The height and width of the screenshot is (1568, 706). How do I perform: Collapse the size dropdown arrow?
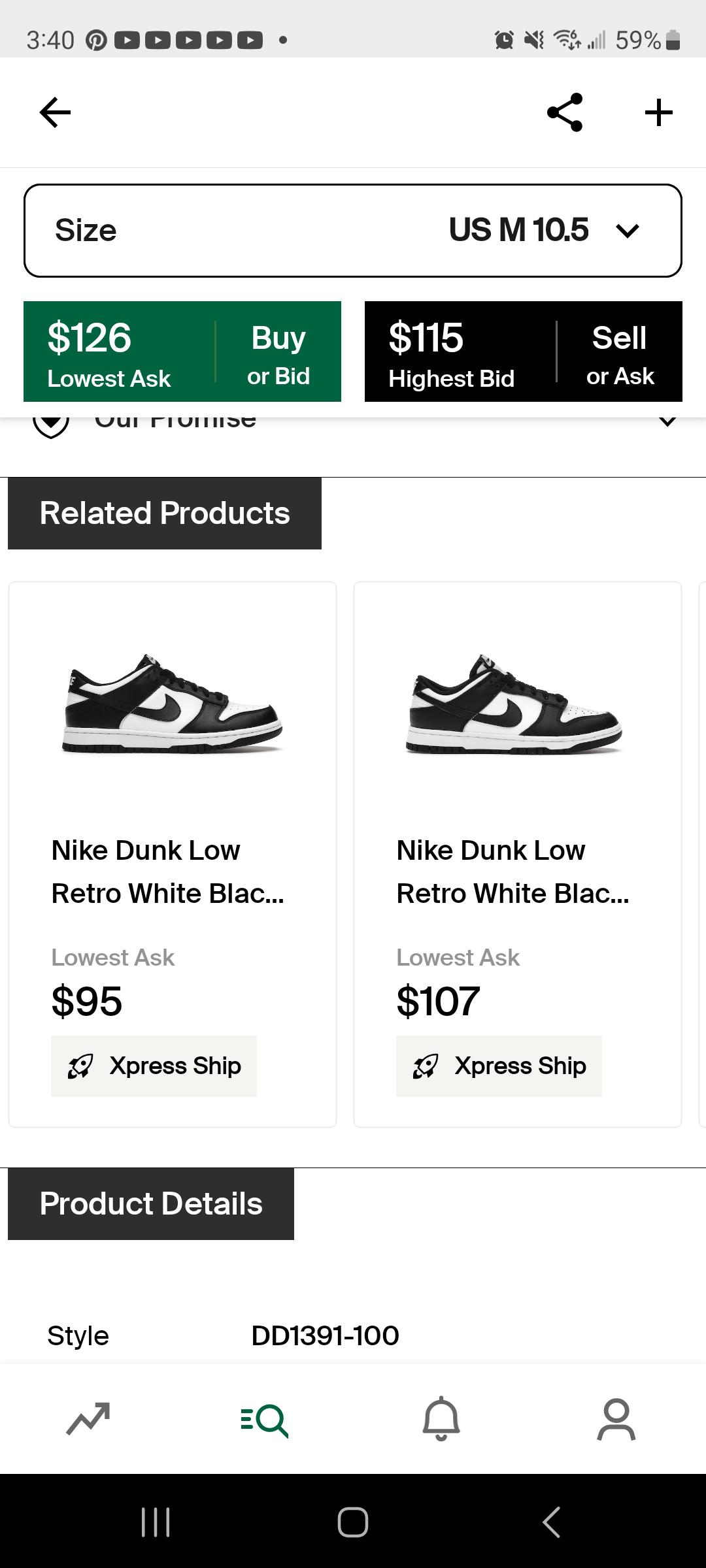pyautogui.click(x=627, y=230)
